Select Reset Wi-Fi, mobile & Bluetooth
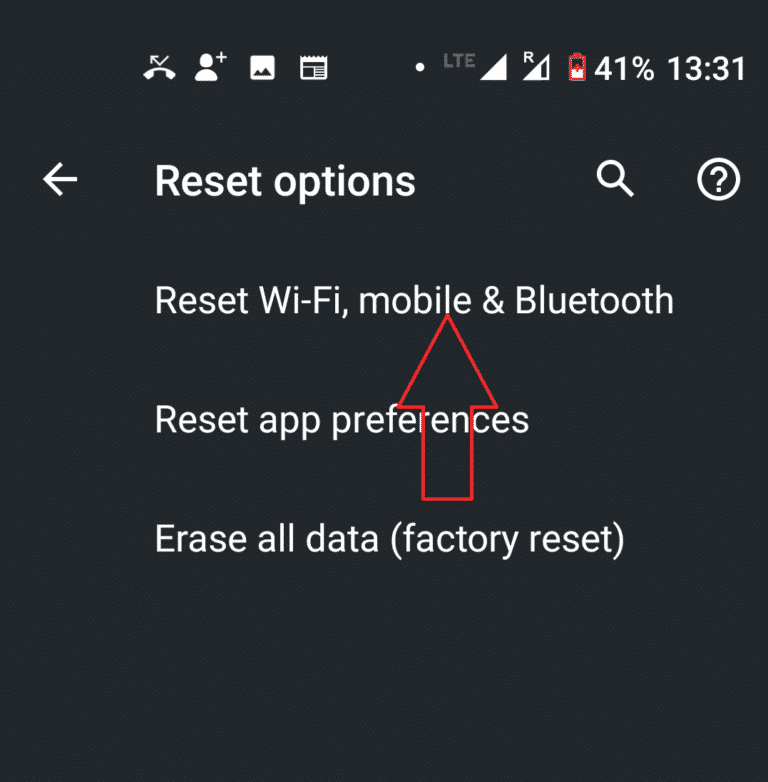 (413, 300)
